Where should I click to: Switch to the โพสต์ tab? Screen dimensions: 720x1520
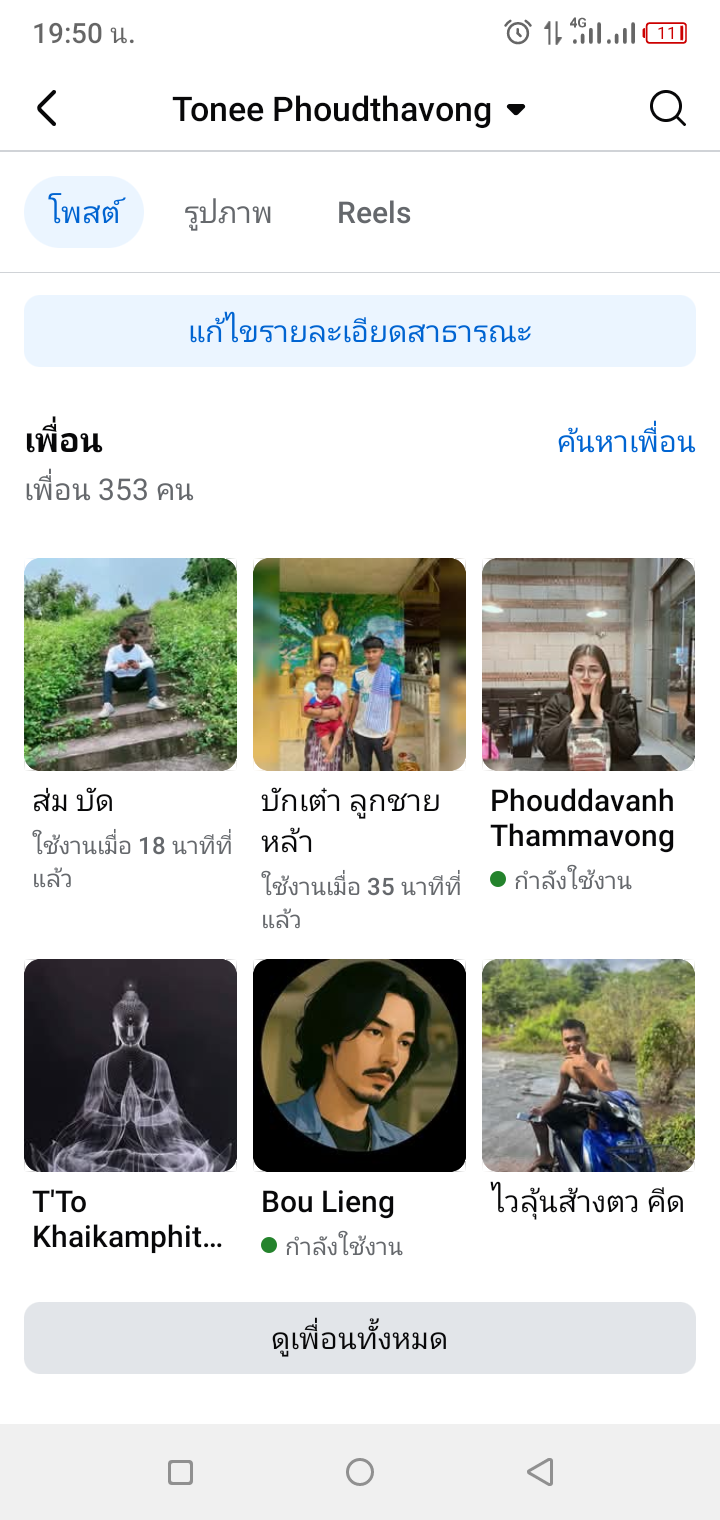point(84,212)
